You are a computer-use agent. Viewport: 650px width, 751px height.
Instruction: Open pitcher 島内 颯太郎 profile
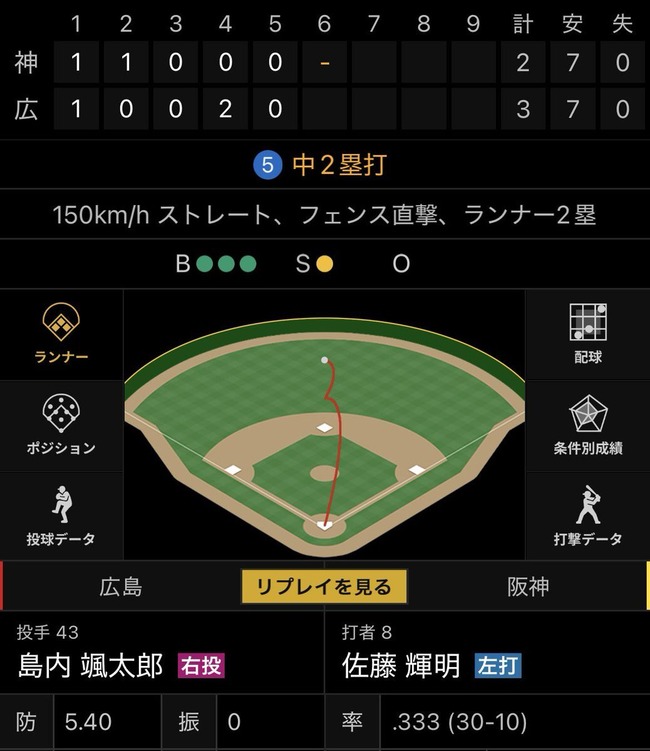tap(90, 665)
